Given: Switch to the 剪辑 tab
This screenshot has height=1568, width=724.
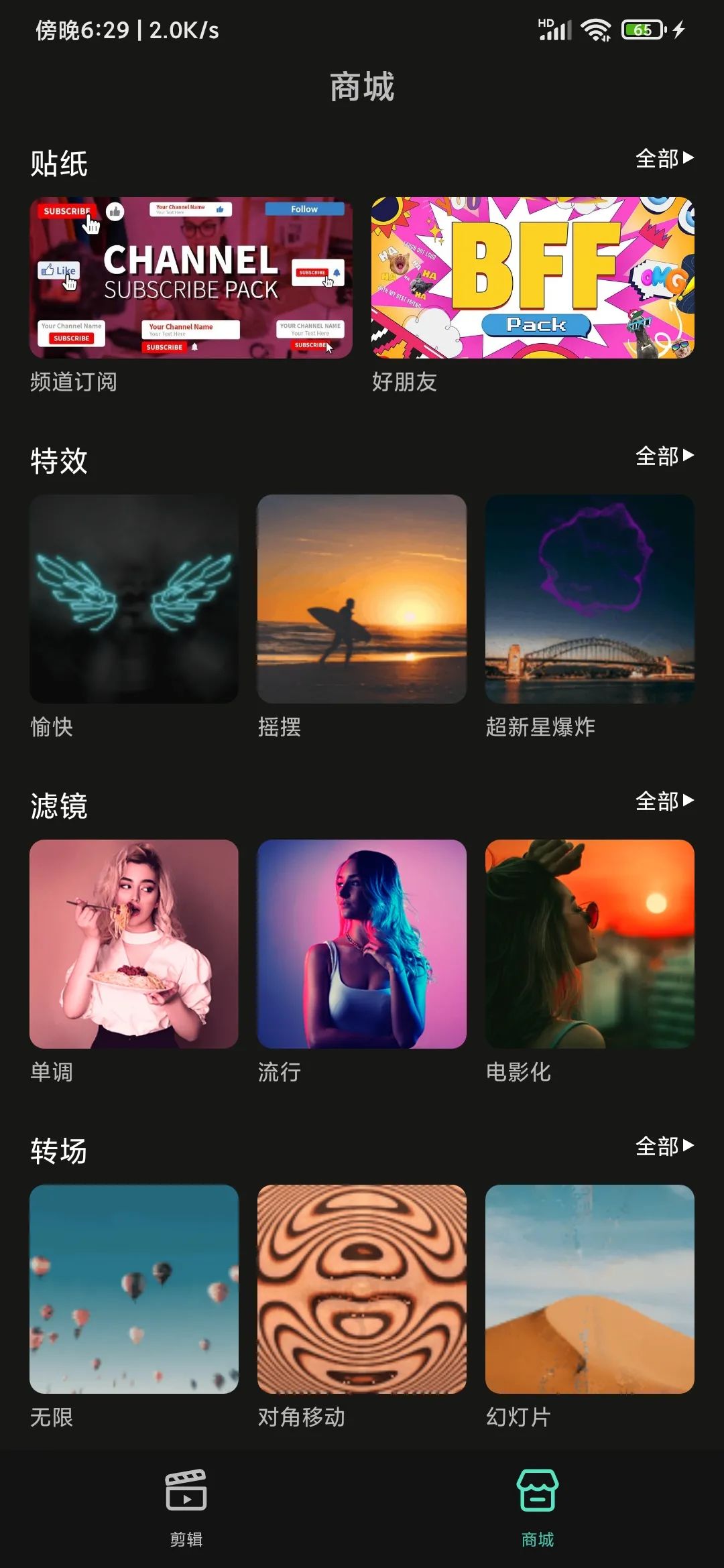Looking at the screenshot, I should [186, 1504].
